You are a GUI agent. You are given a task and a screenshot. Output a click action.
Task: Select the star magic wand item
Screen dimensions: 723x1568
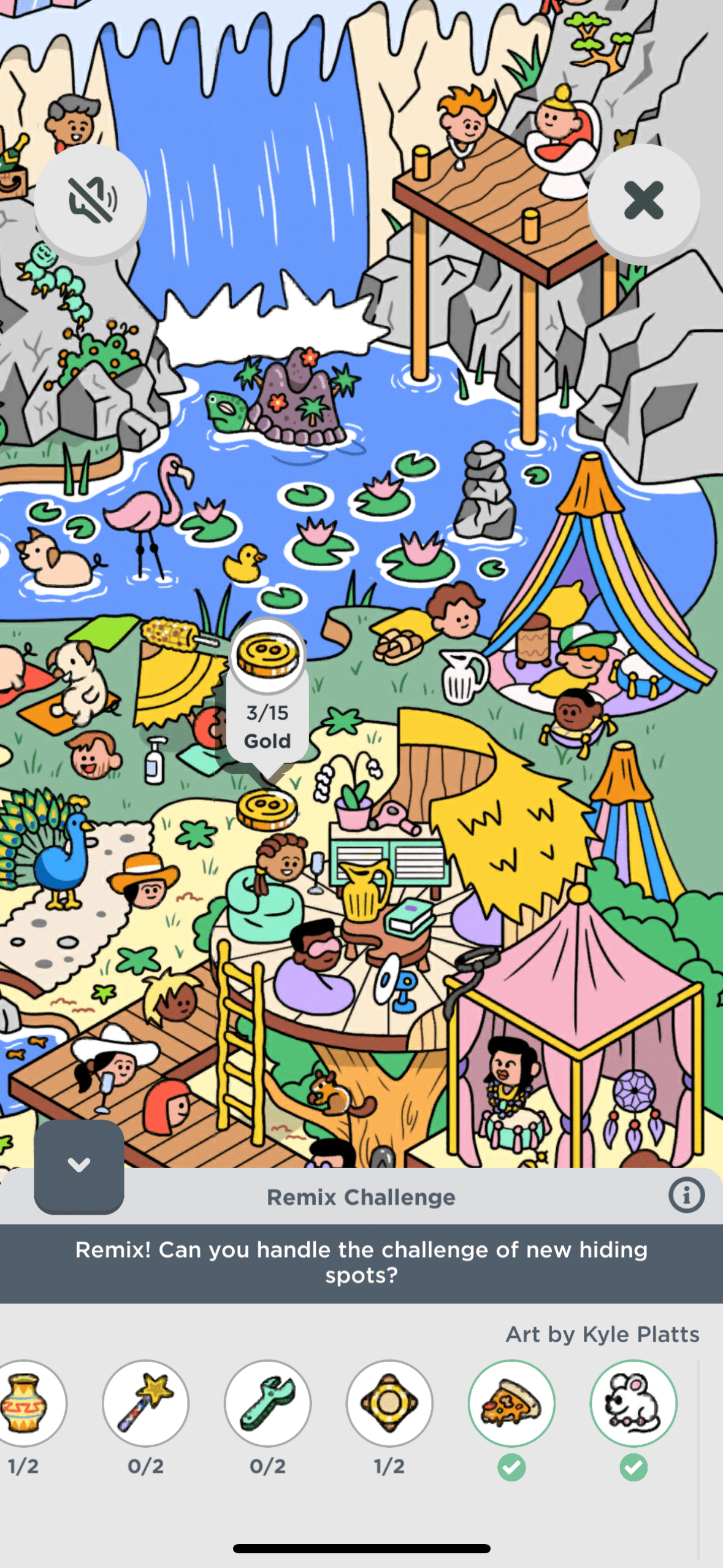[146, 1403]
